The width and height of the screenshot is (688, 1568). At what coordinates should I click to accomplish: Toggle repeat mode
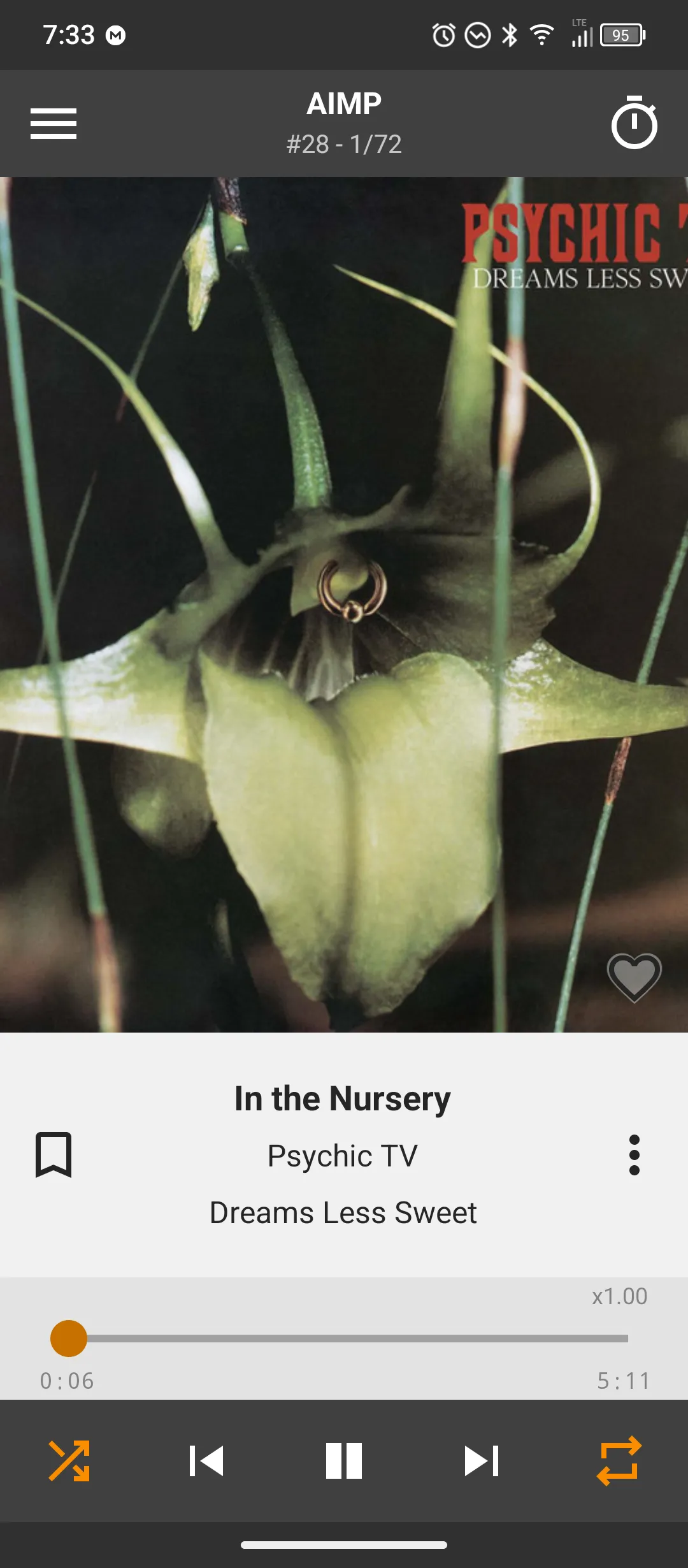(x=619, y=1460)
